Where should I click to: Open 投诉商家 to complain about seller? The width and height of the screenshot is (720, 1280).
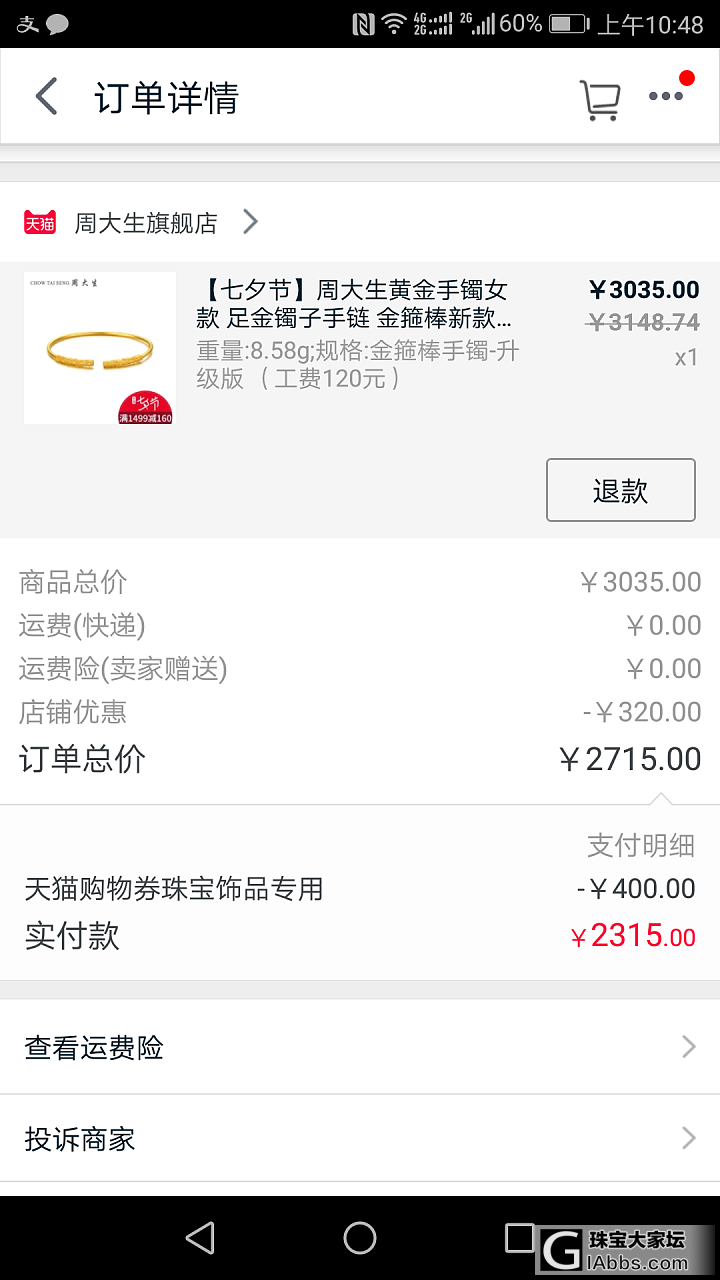360,1139
